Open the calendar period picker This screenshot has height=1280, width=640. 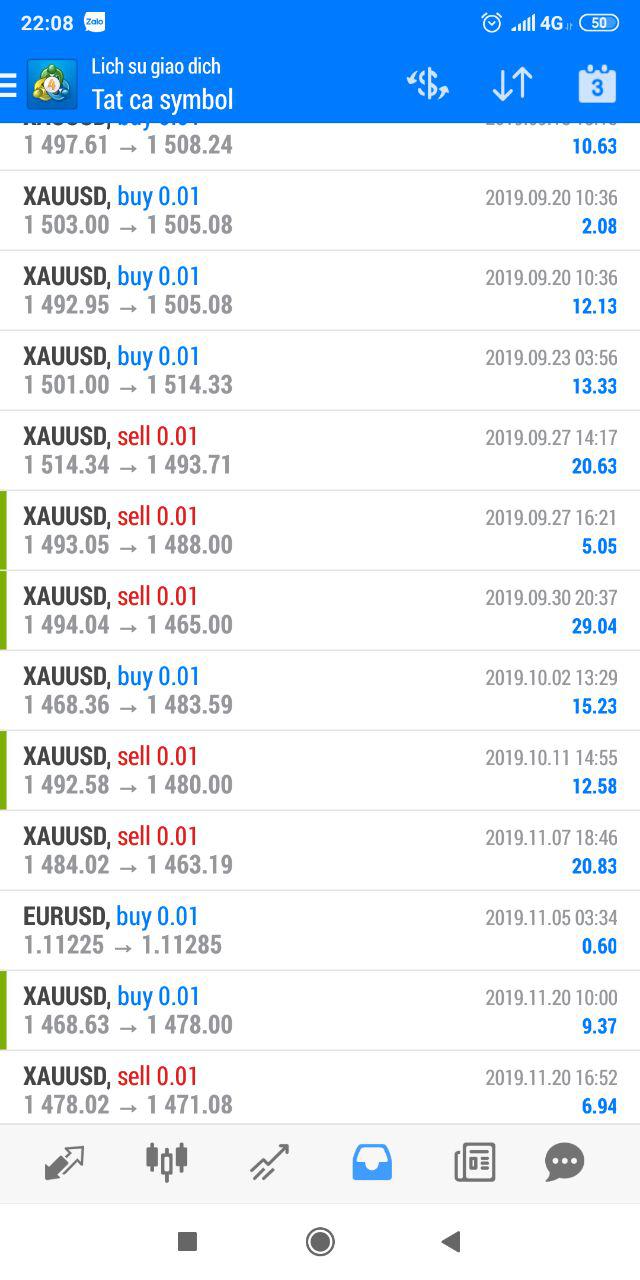coord(597,85)
